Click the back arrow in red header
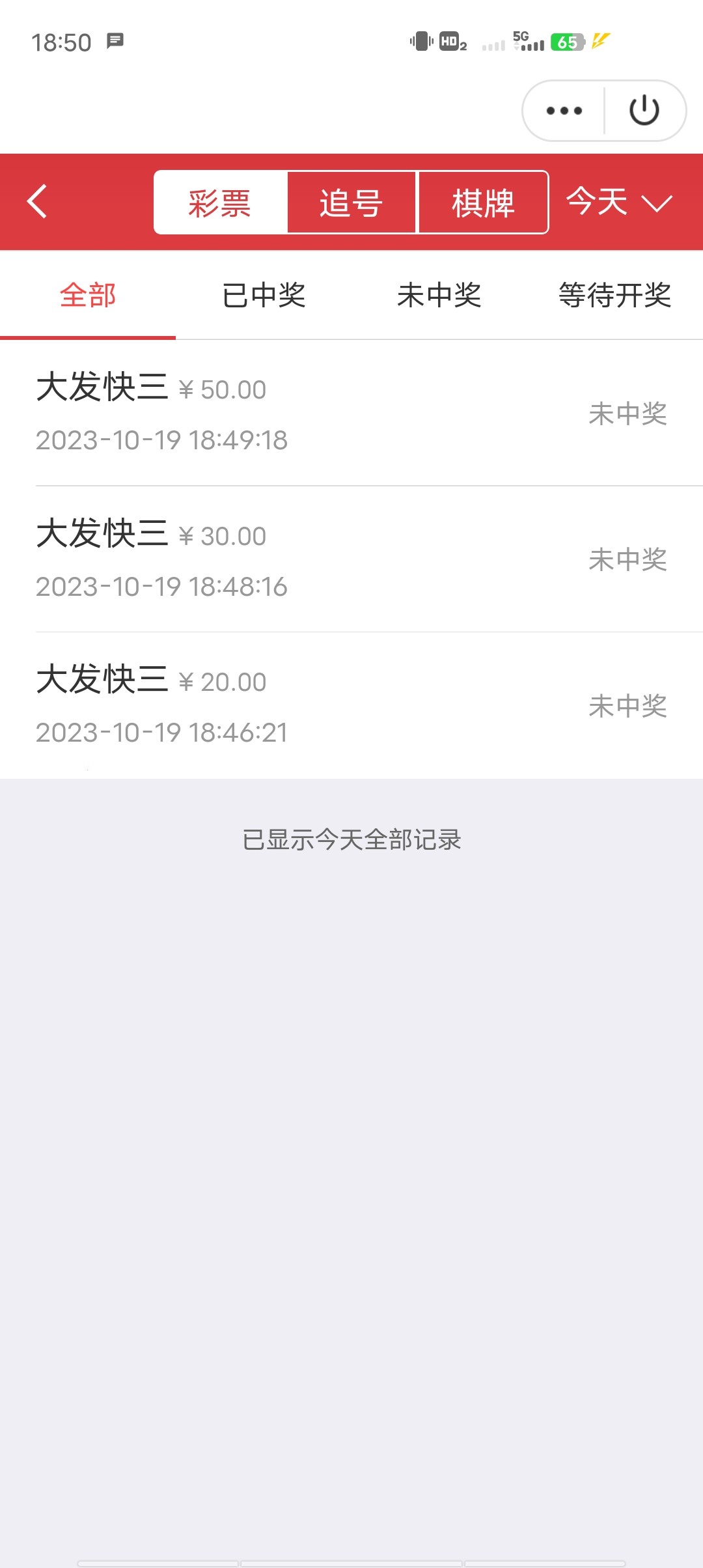The width and height of the screenshot is (703, 1568). [36, 202]
